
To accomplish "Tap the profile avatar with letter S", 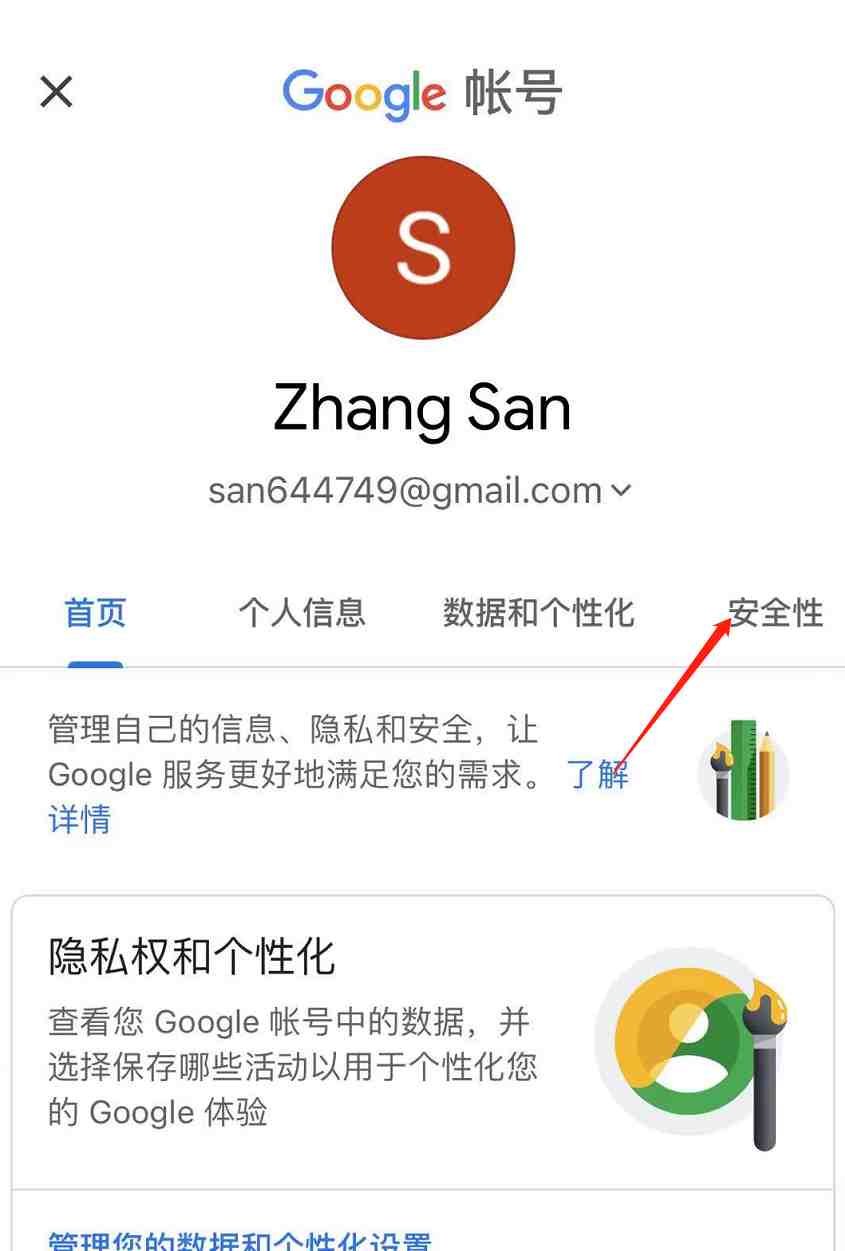I will (x=423, y=248).
